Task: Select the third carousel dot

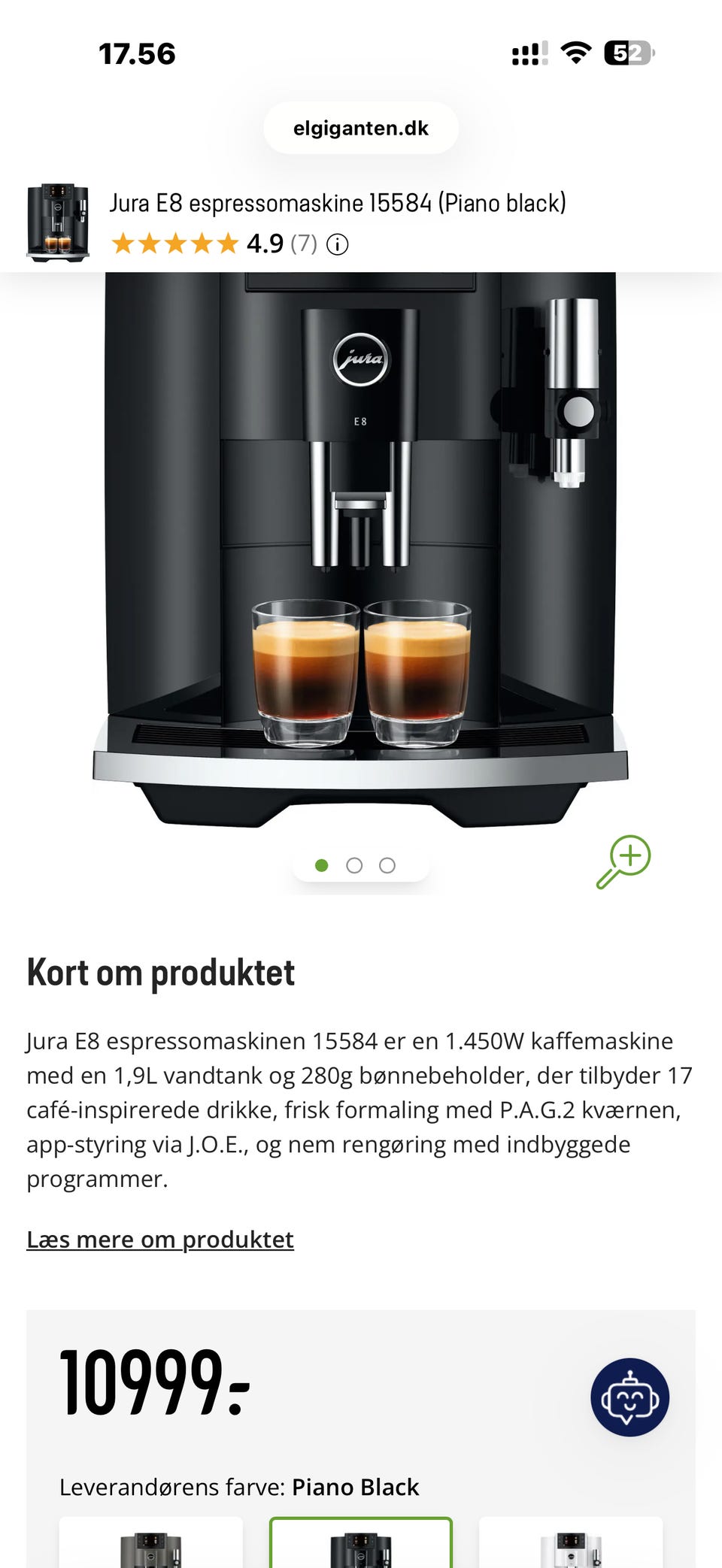Action: click(x=387, y=864)
